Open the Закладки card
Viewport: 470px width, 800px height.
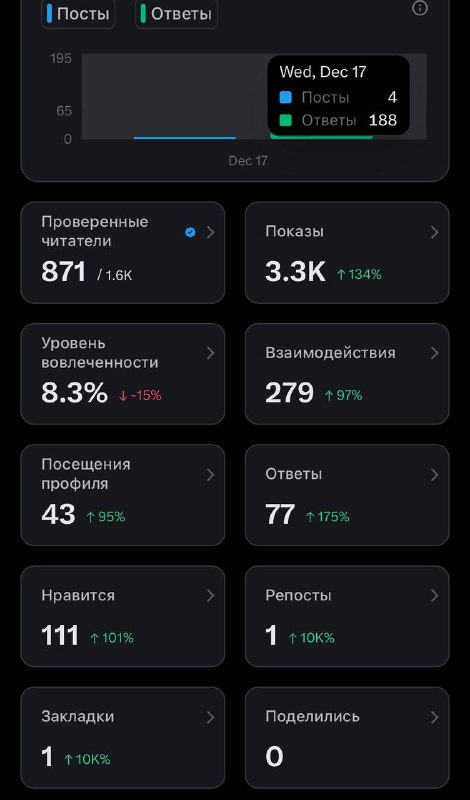(122, 737)
